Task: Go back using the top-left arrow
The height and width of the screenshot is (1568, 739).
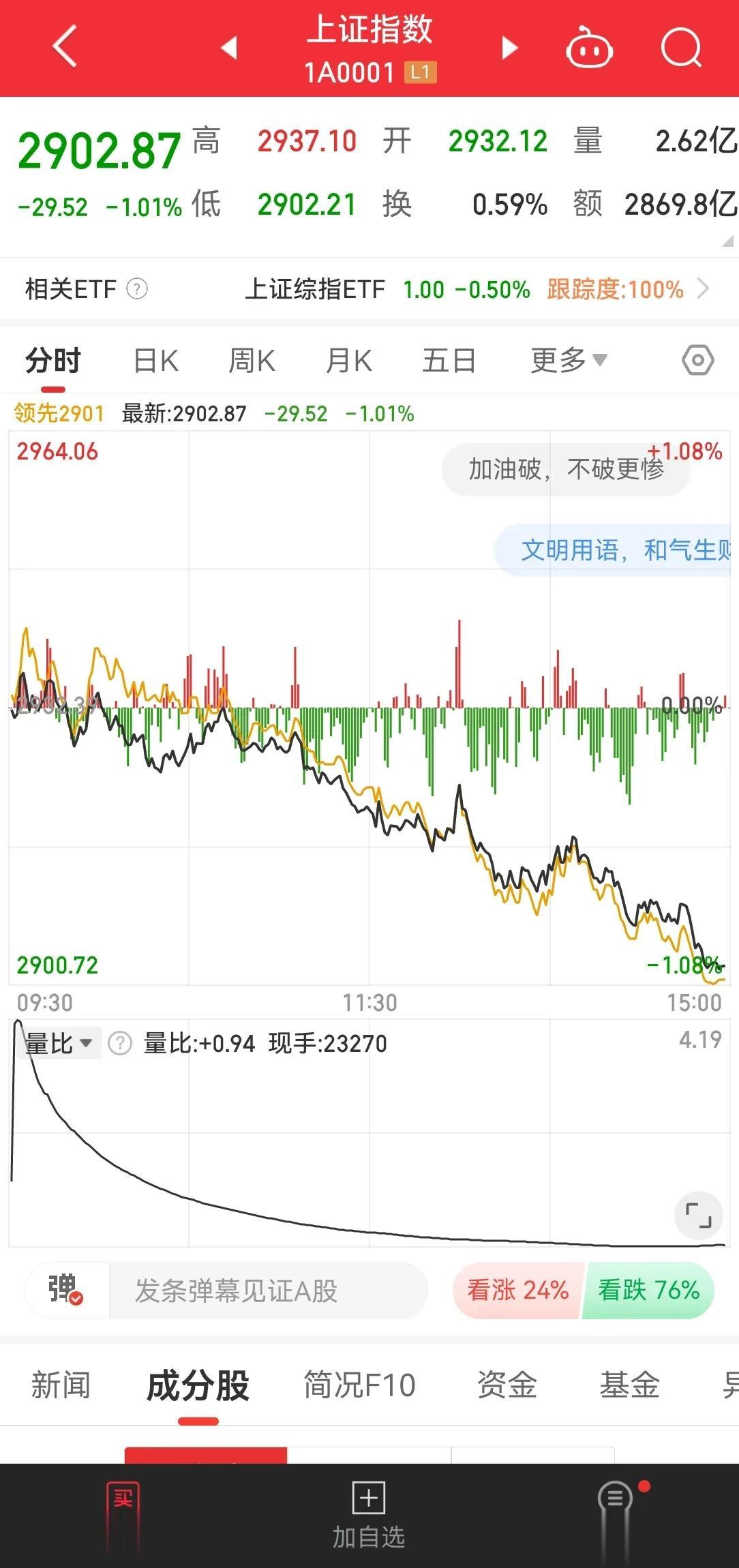Action: (65, 47)
